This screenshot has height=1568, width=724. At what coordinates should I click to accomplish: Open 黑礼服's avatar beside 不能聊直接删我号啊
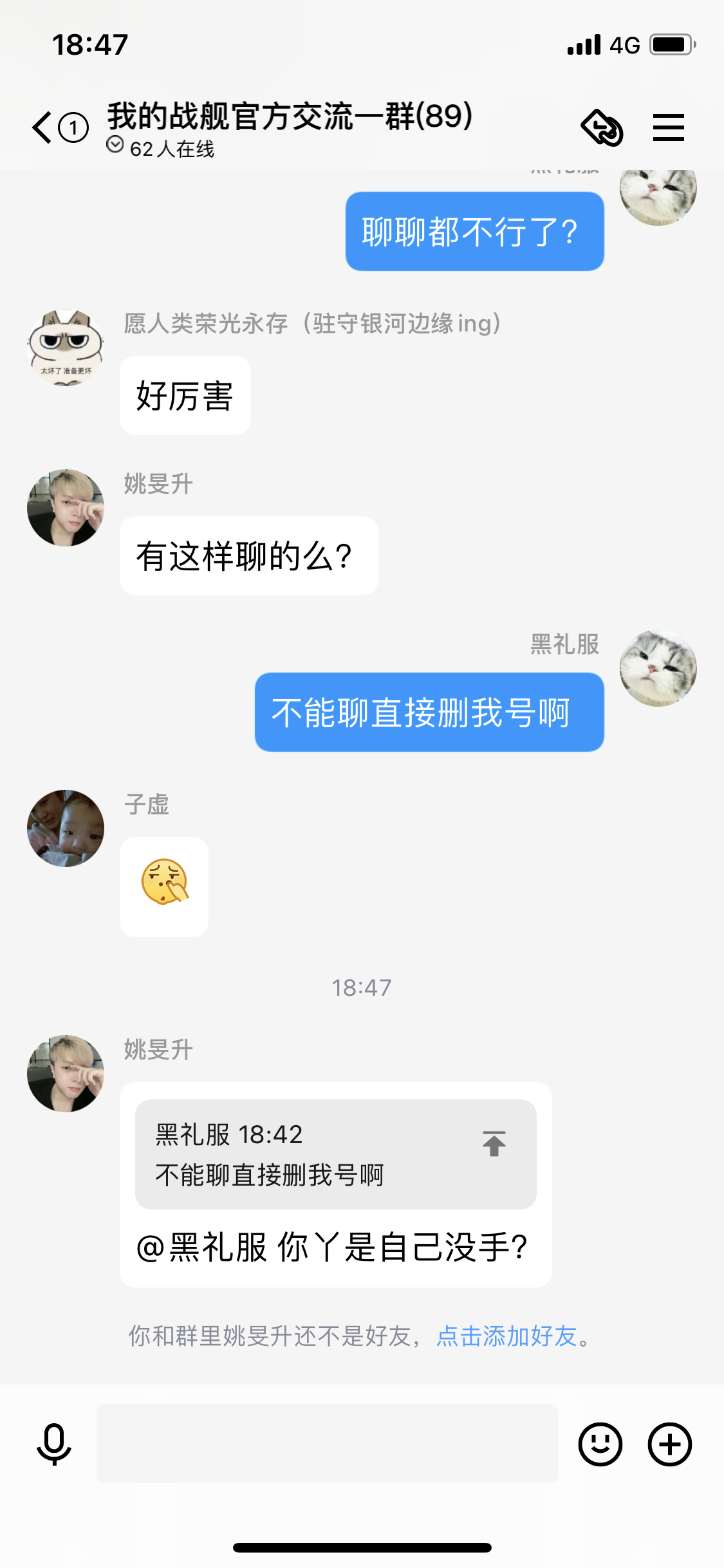(x=658, y=668)
